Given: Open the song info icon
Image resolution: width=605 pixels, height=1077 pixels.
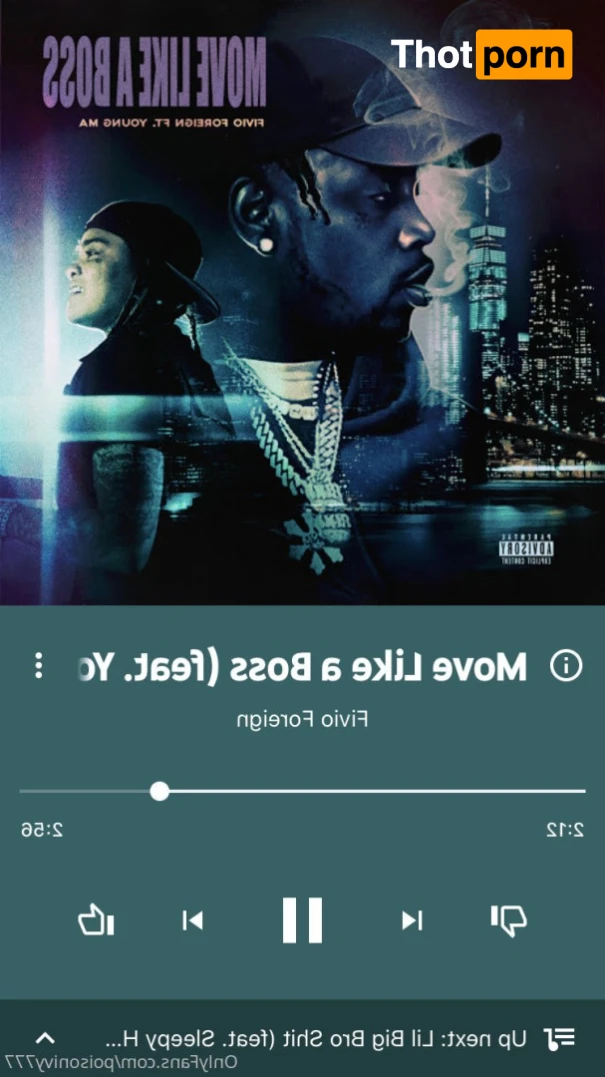Looking at the screenshot, I should click(x=566, y=666).
